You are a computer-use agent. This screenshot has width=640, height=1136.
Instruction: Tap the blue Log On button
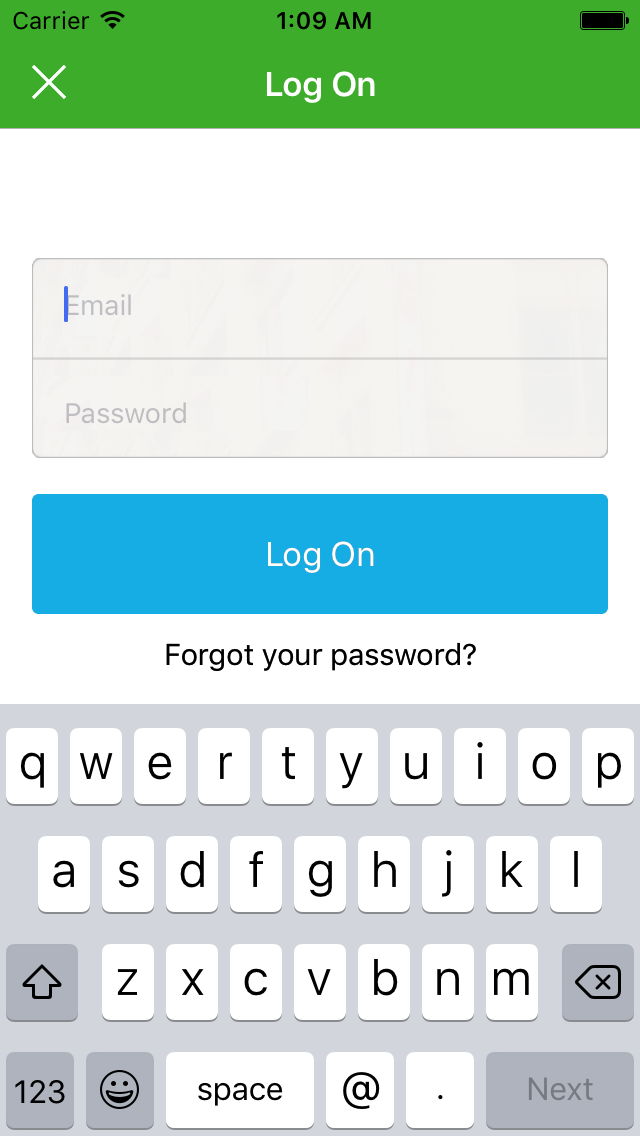pos(320,554)
